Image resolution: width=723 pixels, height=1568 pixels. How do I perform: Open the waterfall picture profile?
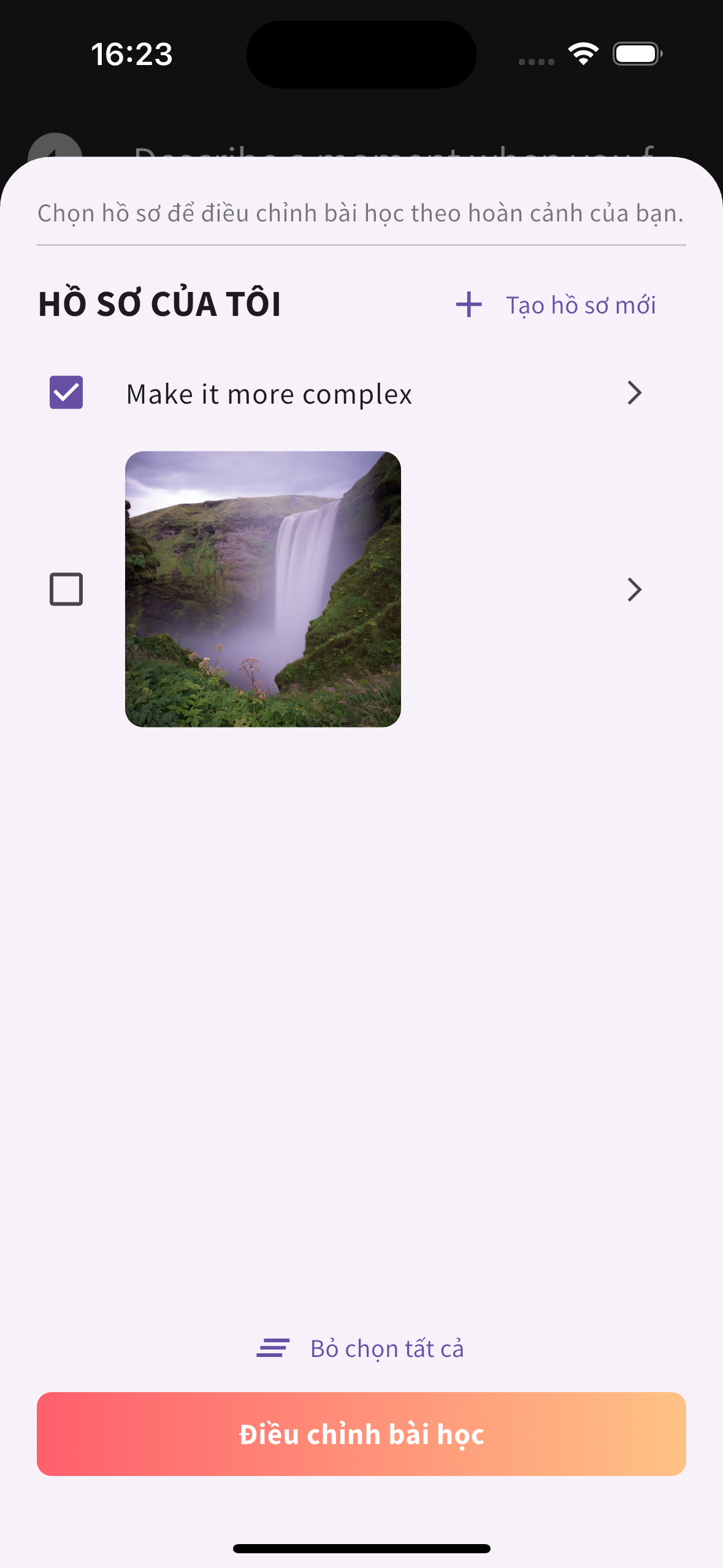[634, 590]
